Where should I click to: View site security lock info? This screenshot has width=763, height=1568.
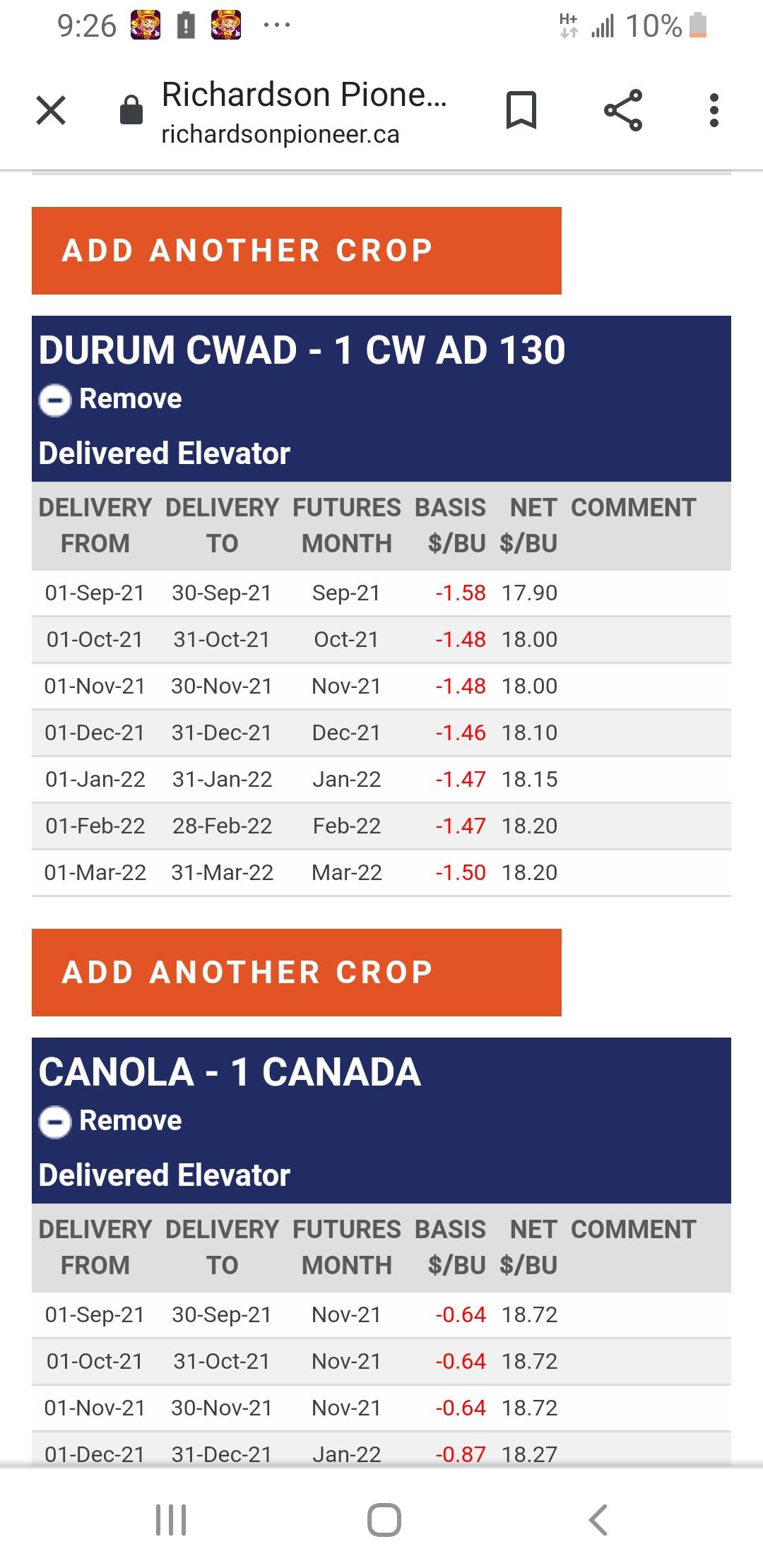(x=131, y=110)
